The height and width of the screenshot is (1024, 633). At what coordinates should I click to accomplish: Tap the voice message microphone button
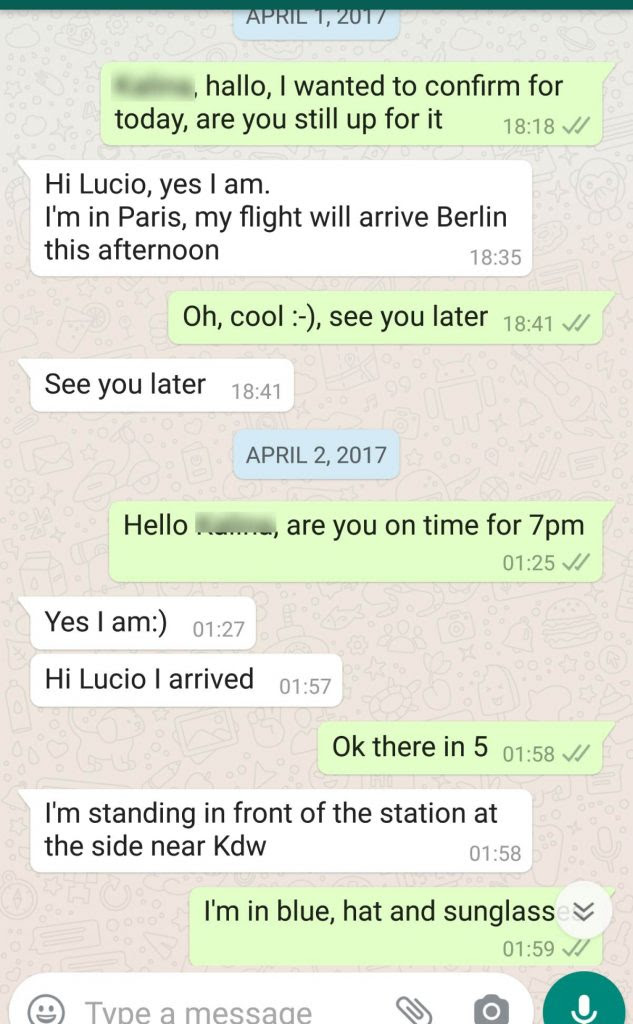pyautogui.click(x=584, y=1004)
